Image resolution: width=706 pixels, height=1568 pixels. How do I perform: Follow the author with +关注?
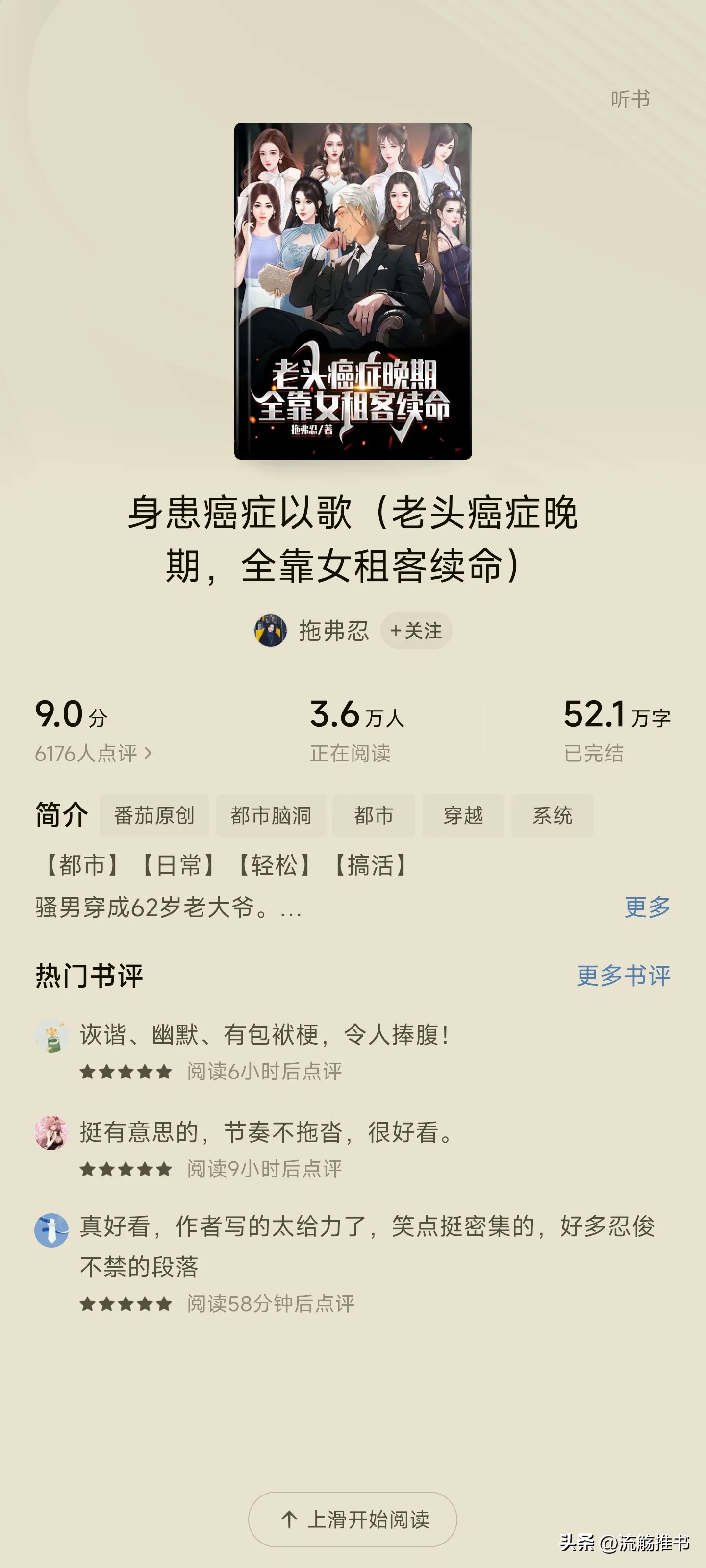click(x=416, y=631)
